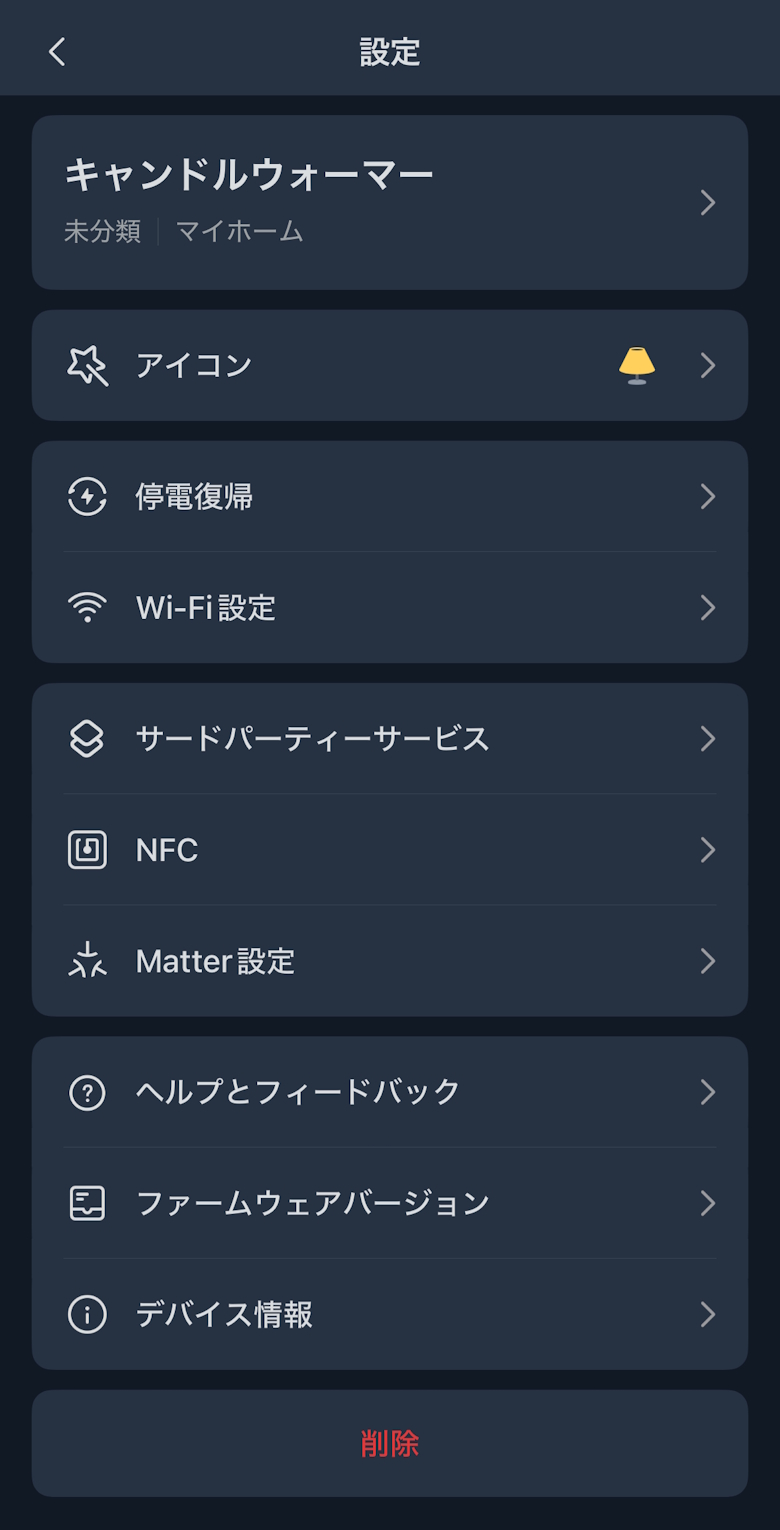This screenshot has height=1530, width=780.
Task: Open サードパーティーサービス
Action: point(390,739)
